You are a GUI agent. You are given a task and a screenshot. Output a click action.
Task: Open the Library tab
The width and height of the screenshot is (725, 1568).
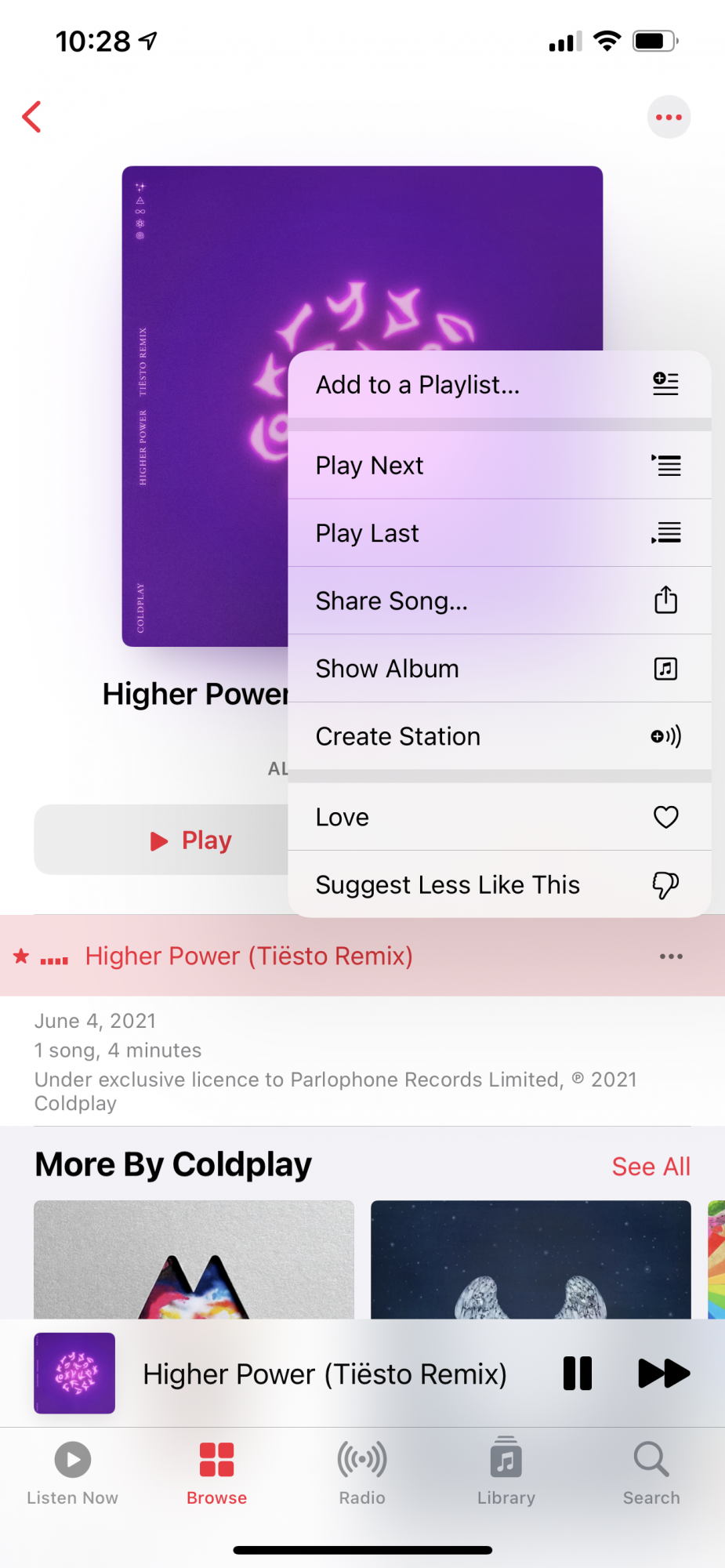(x=506, y=1472)
